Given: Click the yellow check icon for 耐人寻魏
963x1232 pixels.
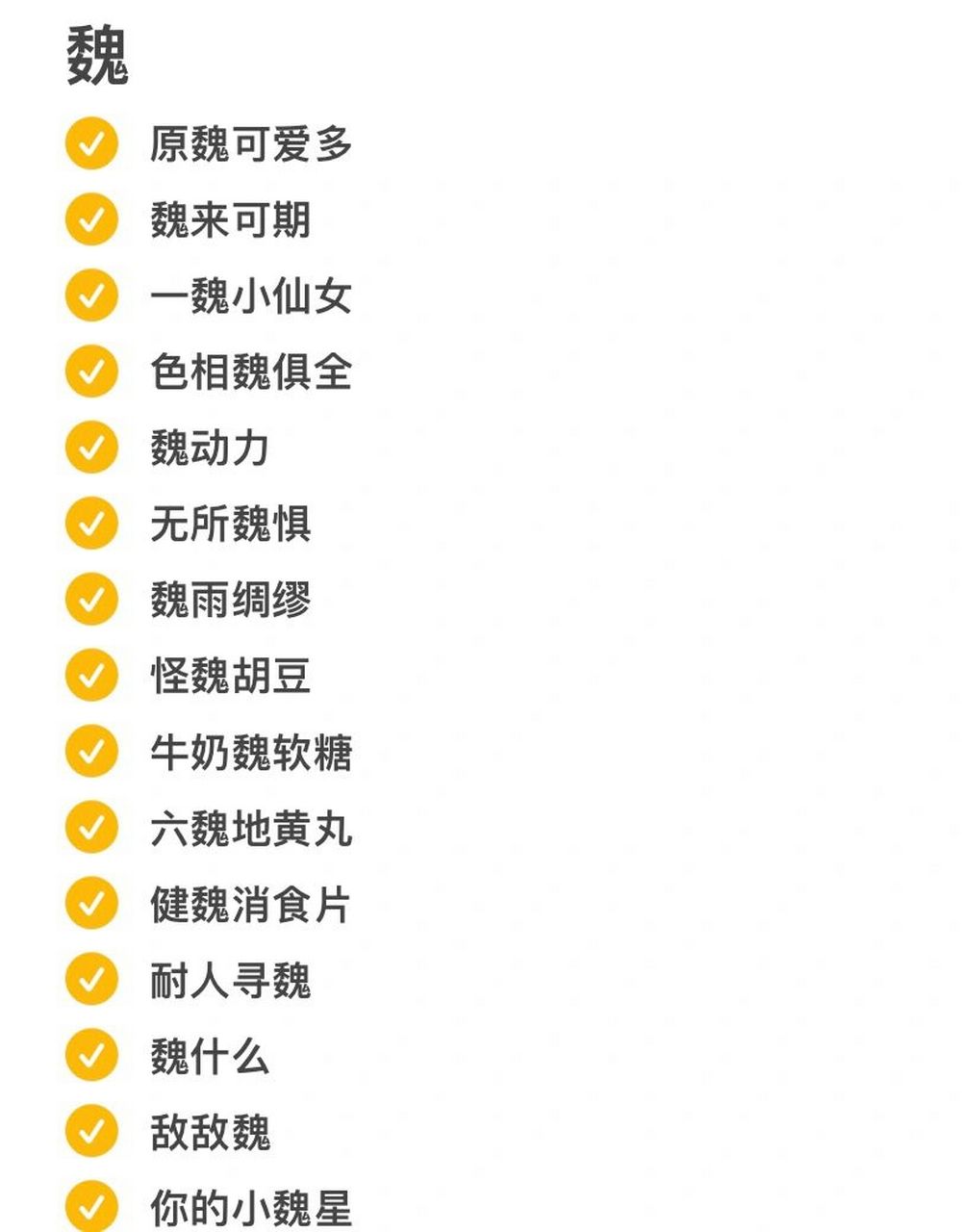Looking at the screenshot, I should (90, 980).
